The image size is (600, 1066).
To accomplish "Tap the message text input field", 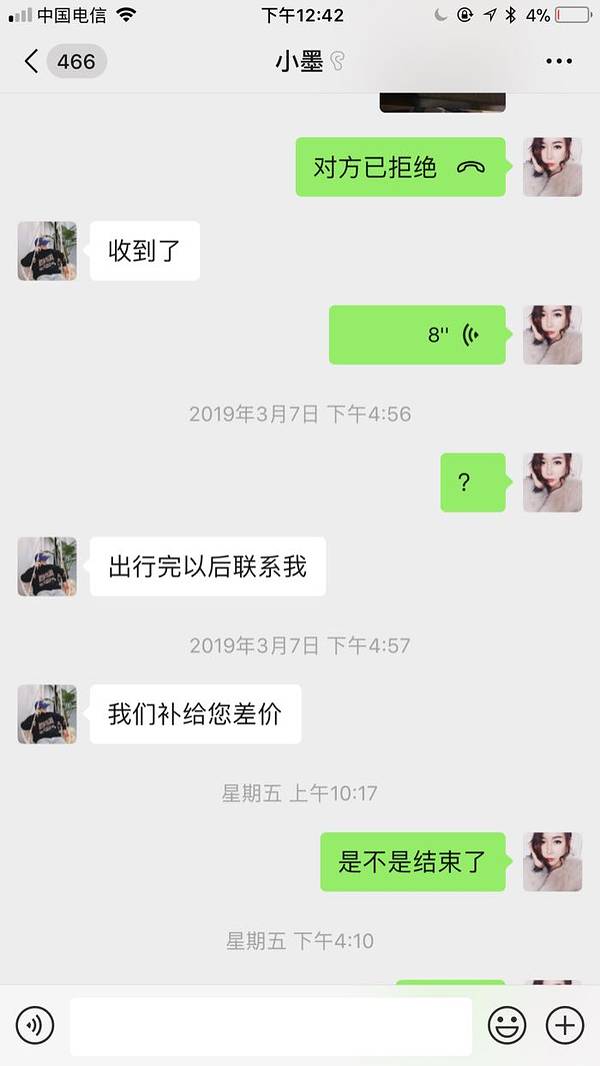I will point(270,1025).
